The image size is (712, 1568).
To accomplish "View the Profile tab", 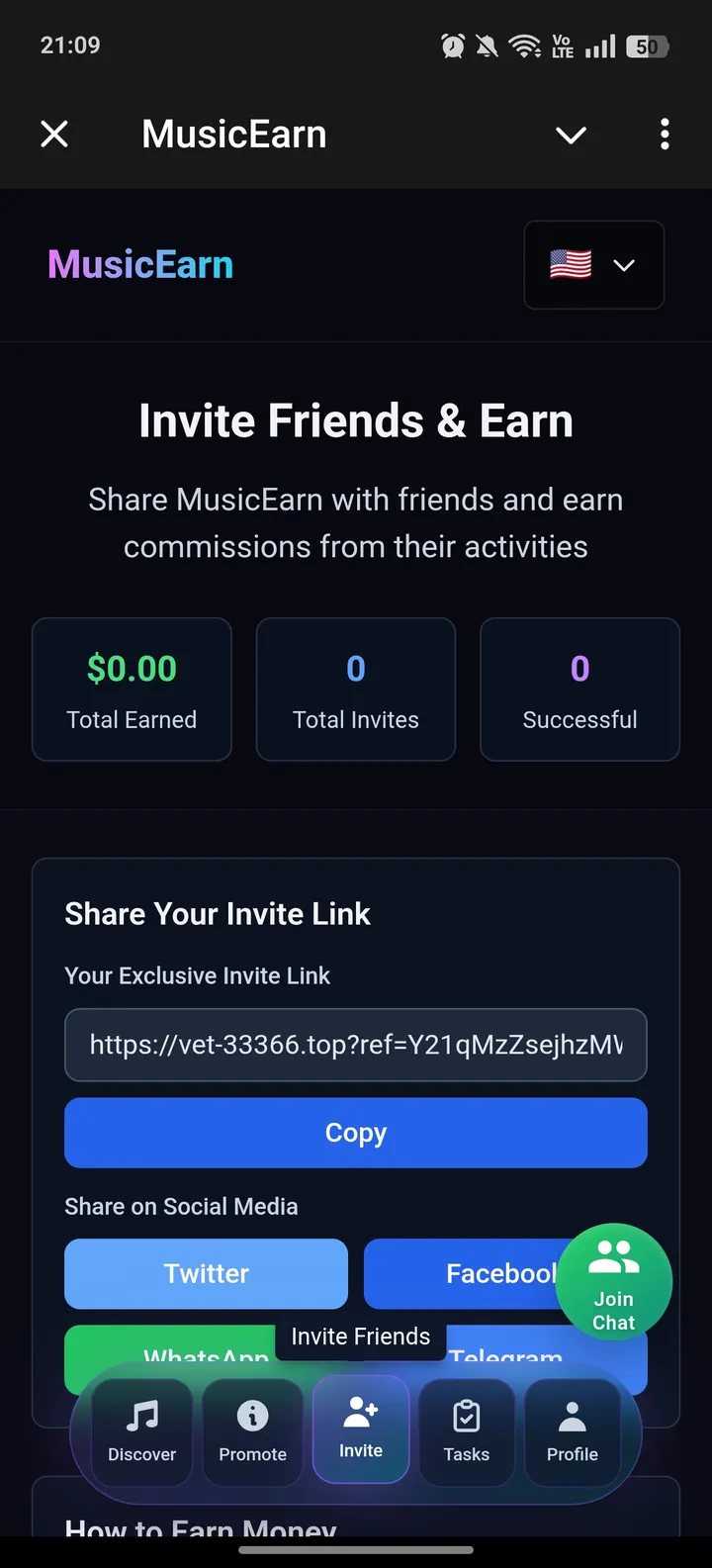I will pos(573,1431).
